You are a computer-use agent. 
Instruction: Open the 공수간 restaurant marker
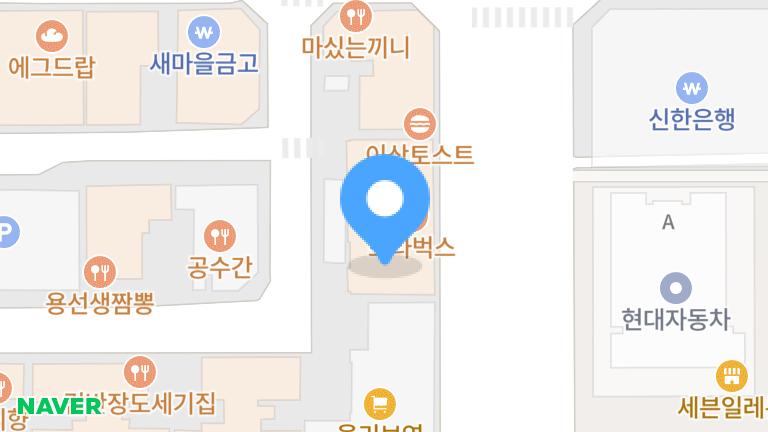[220, 237]
